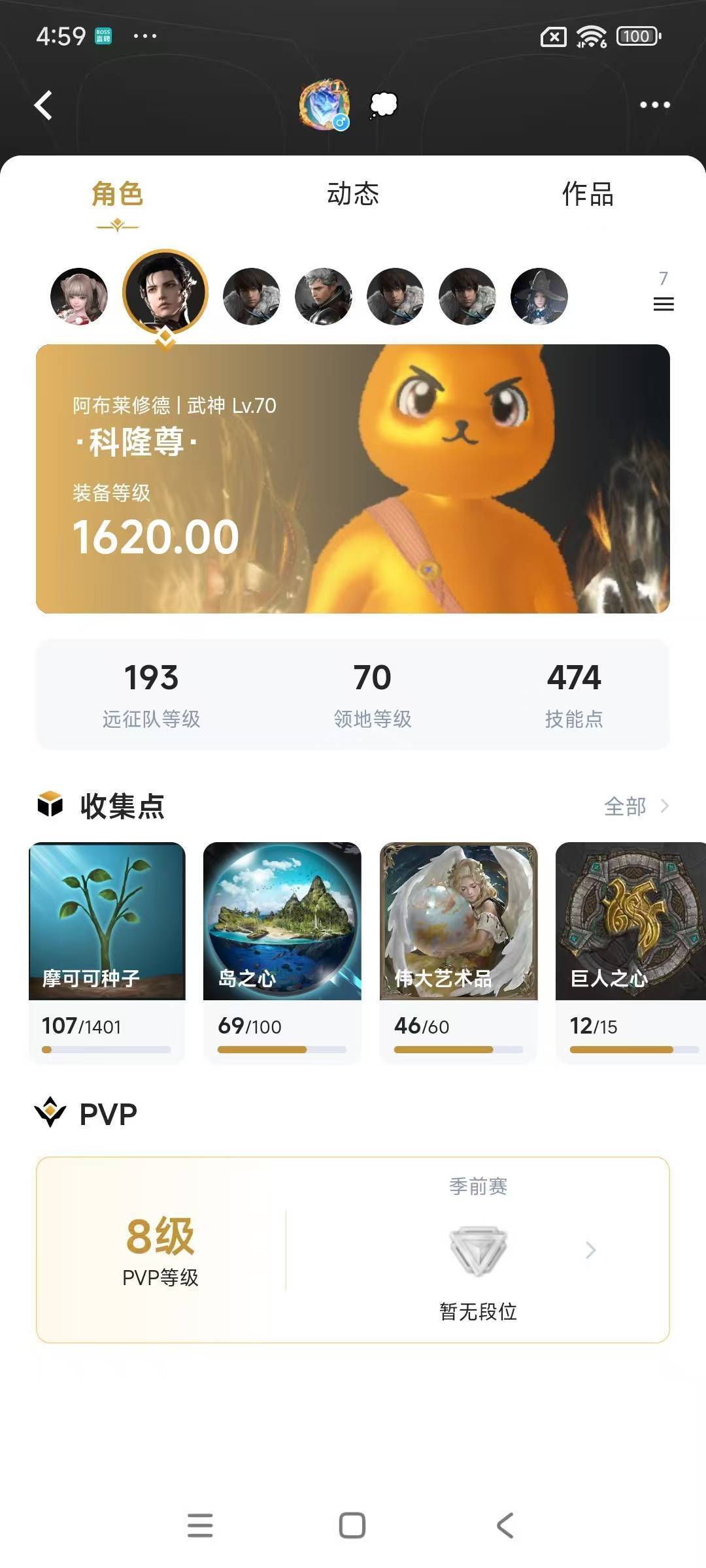View 全部 collection points
The image size is (706, 1568).
(x=635, y=806)
